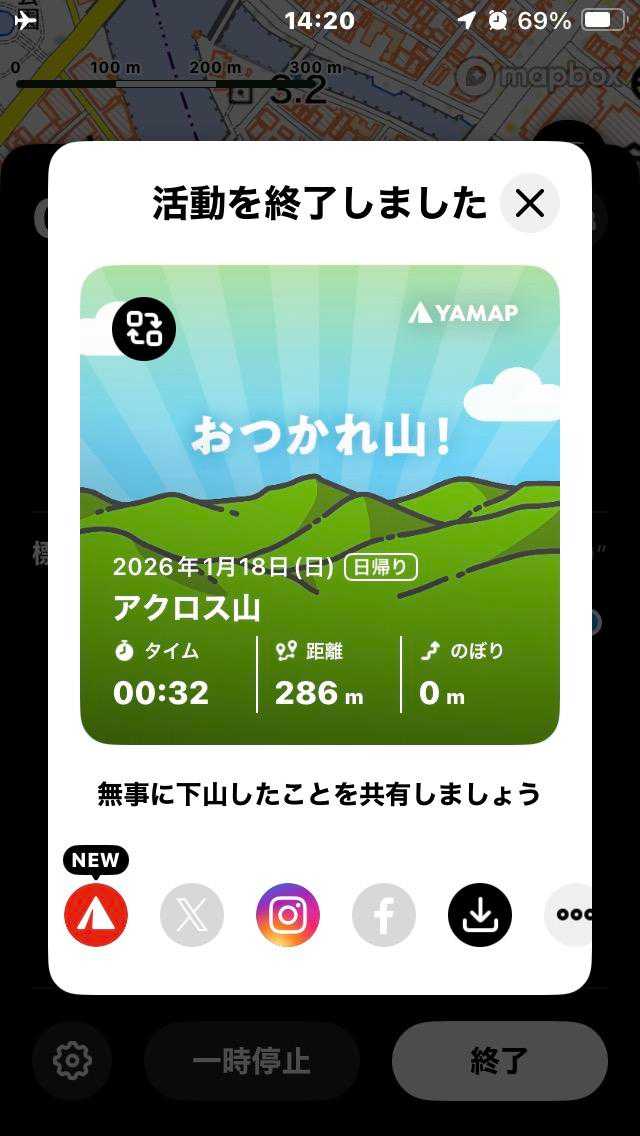Open more sharing options
The height and width of the screenshot is (1136, 640).
pyautogui.click(x=570, y=915)
